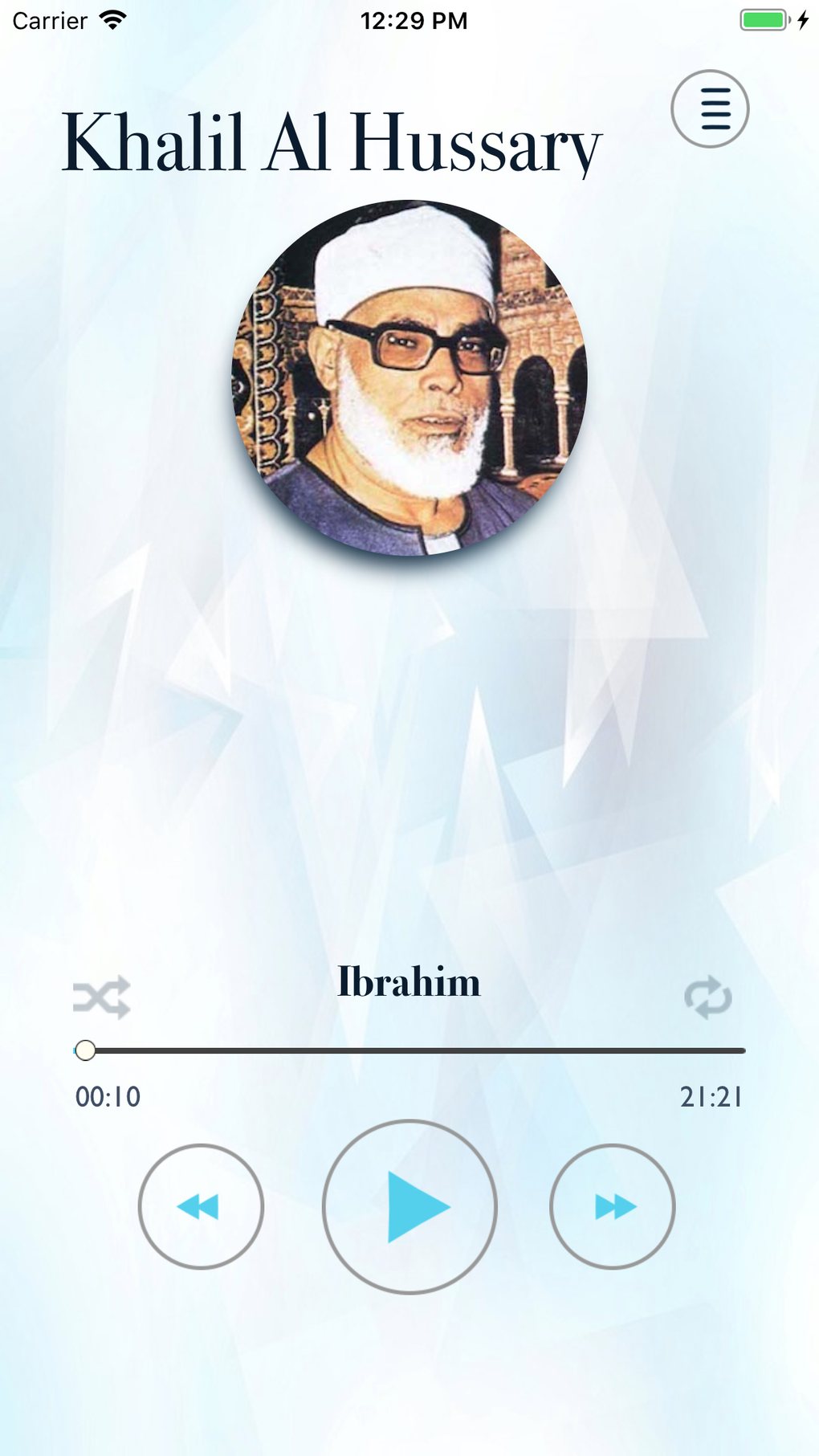Click the total duration 21:21

pos(712,1097)
